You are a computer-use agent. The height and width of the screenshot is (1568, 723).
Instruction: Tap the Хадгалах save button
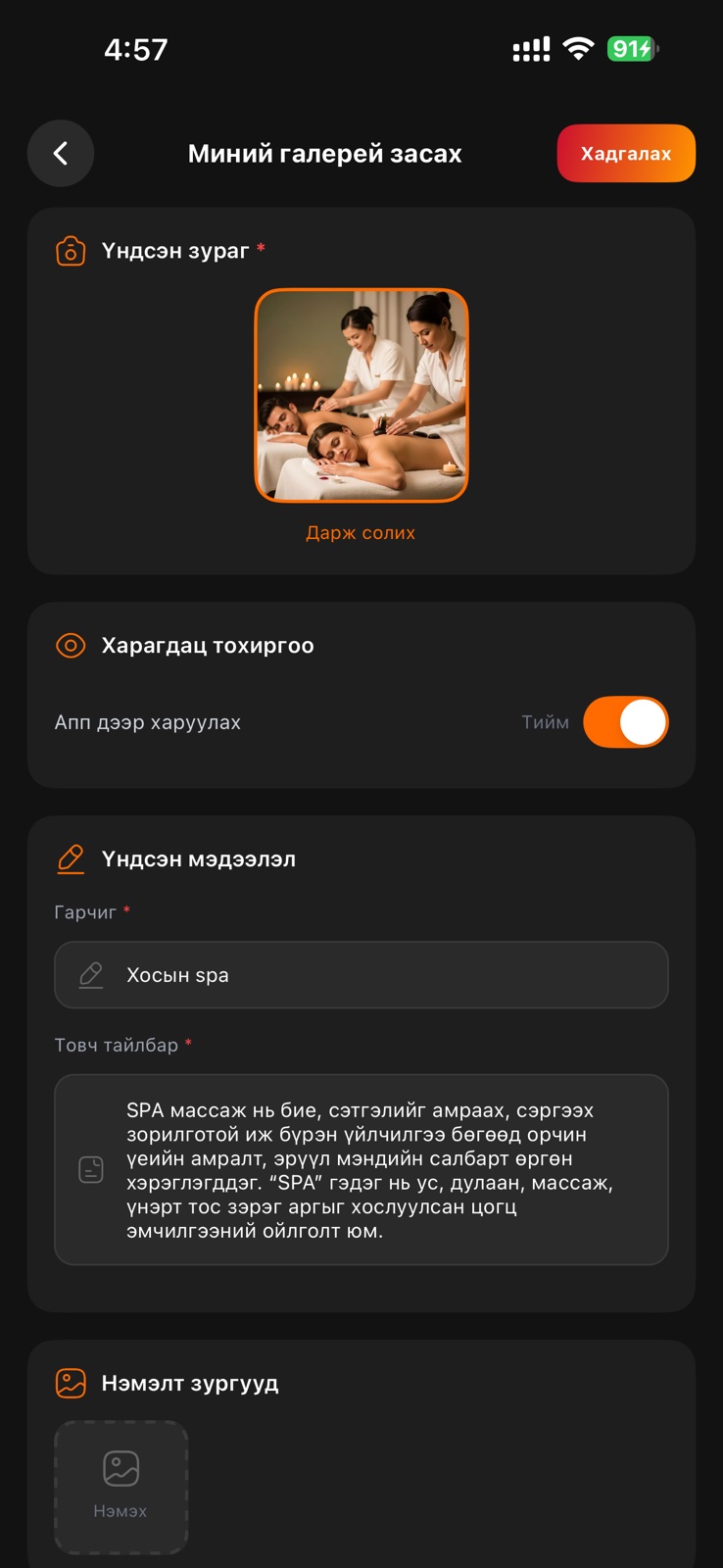[x=626, y=153]
